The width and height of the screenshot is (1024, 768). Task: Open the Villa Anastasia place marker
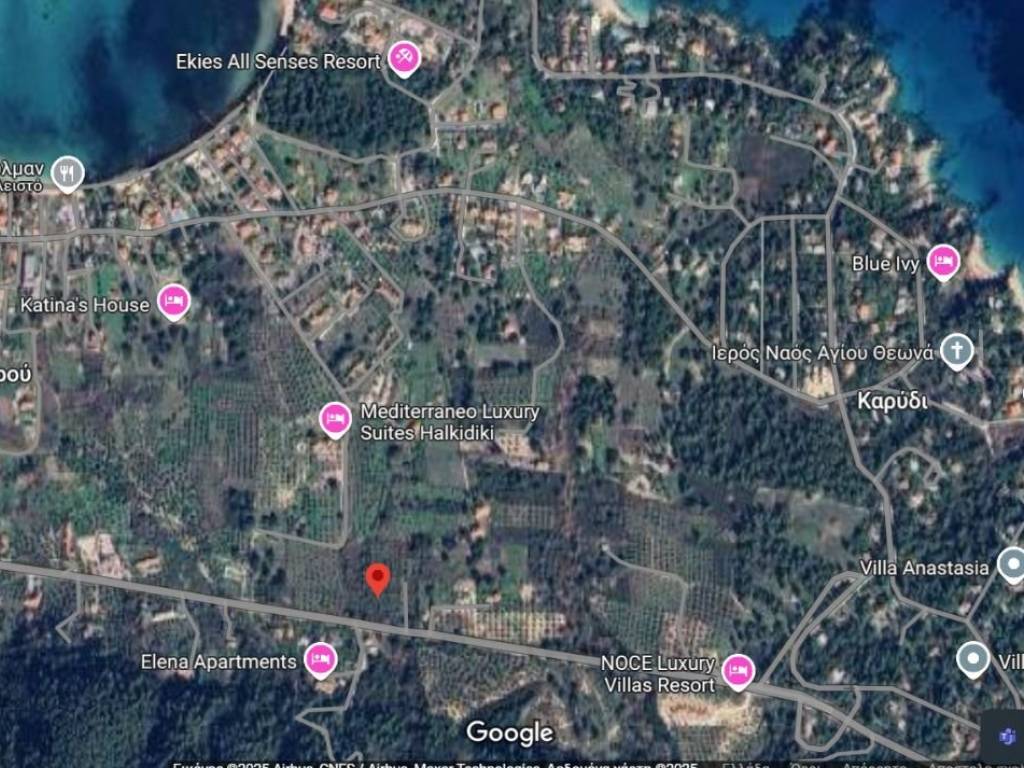pos(1011,565)
